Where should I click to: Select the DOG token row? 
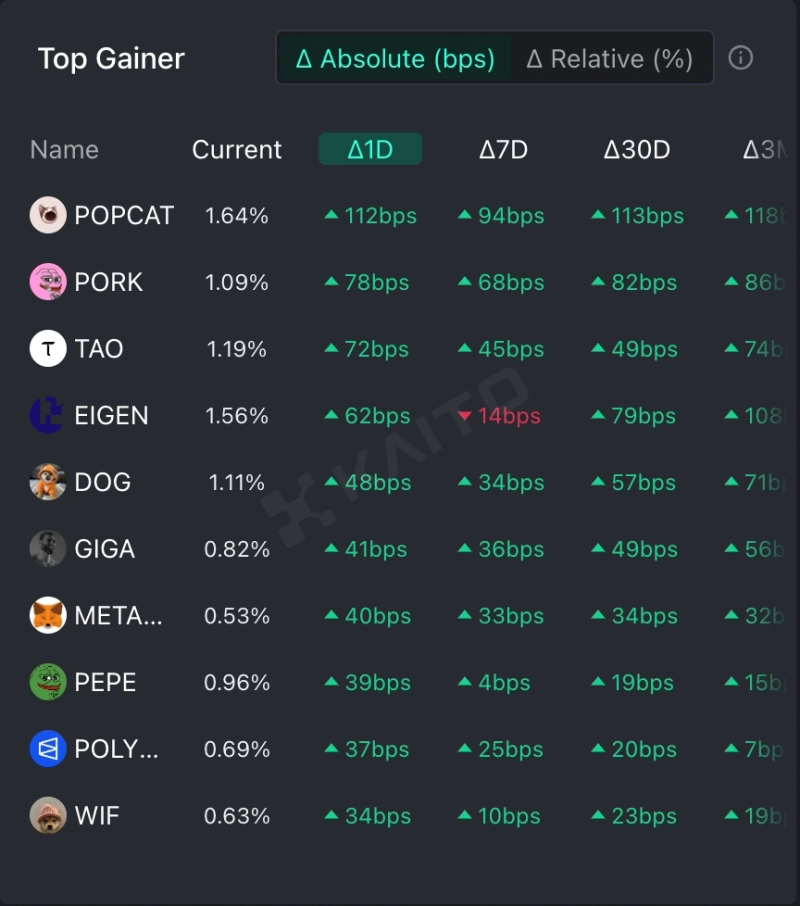(x=102, y=483)
